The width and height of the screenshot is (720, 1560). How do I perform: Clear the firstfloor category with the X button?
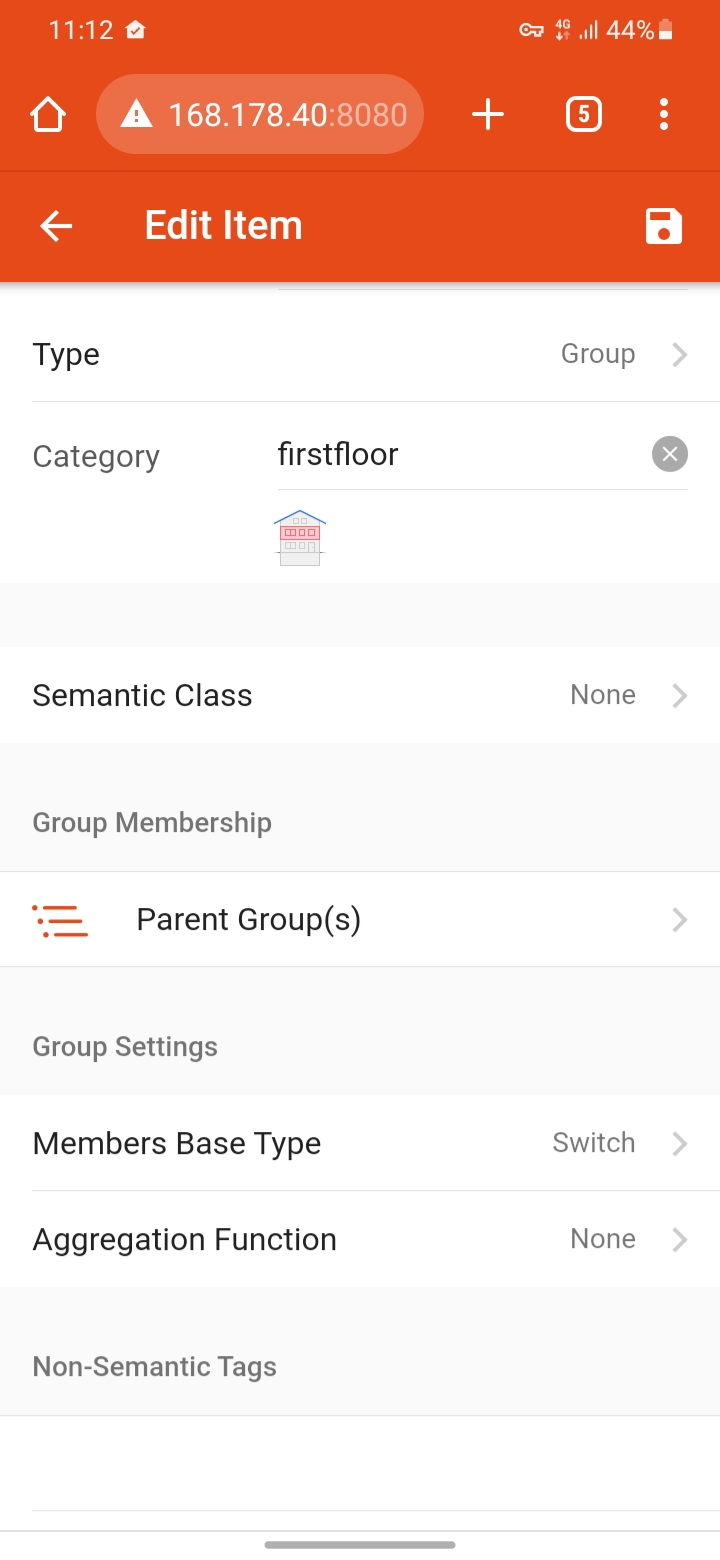point(669,454)
